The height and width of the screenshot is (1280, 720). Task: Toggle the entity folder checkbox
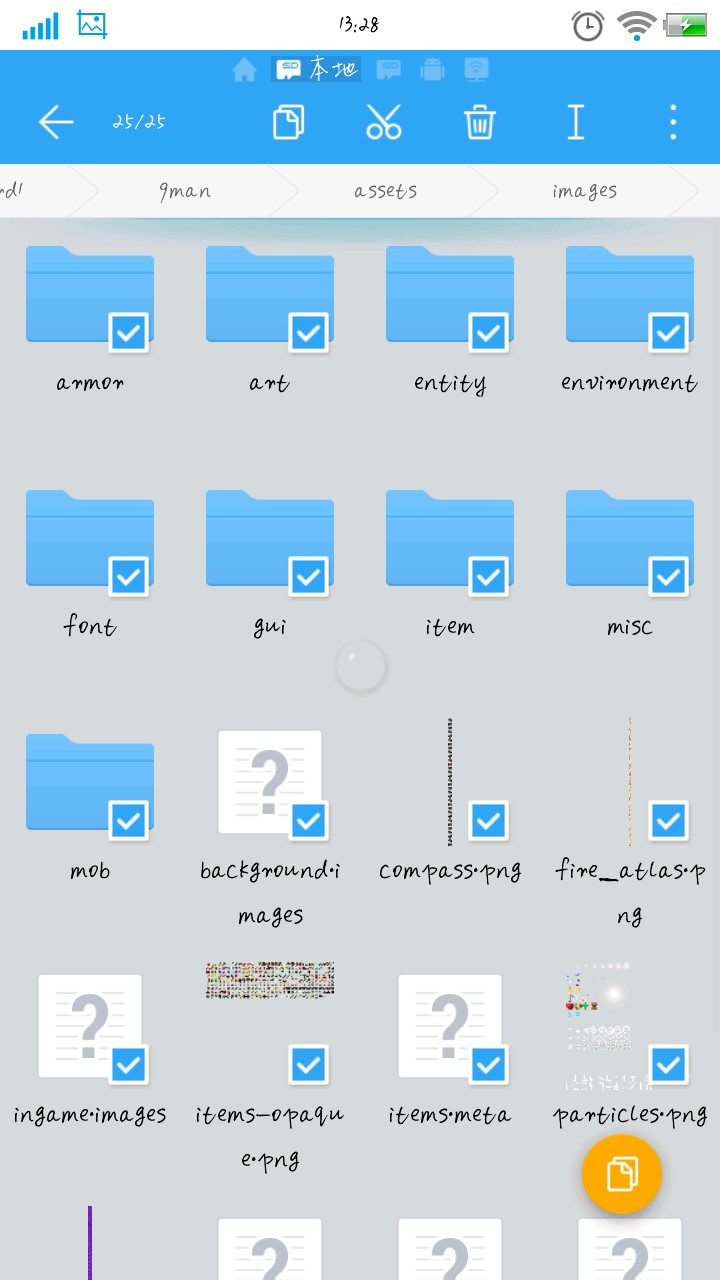pyautogui.click(x=488, y=332)
